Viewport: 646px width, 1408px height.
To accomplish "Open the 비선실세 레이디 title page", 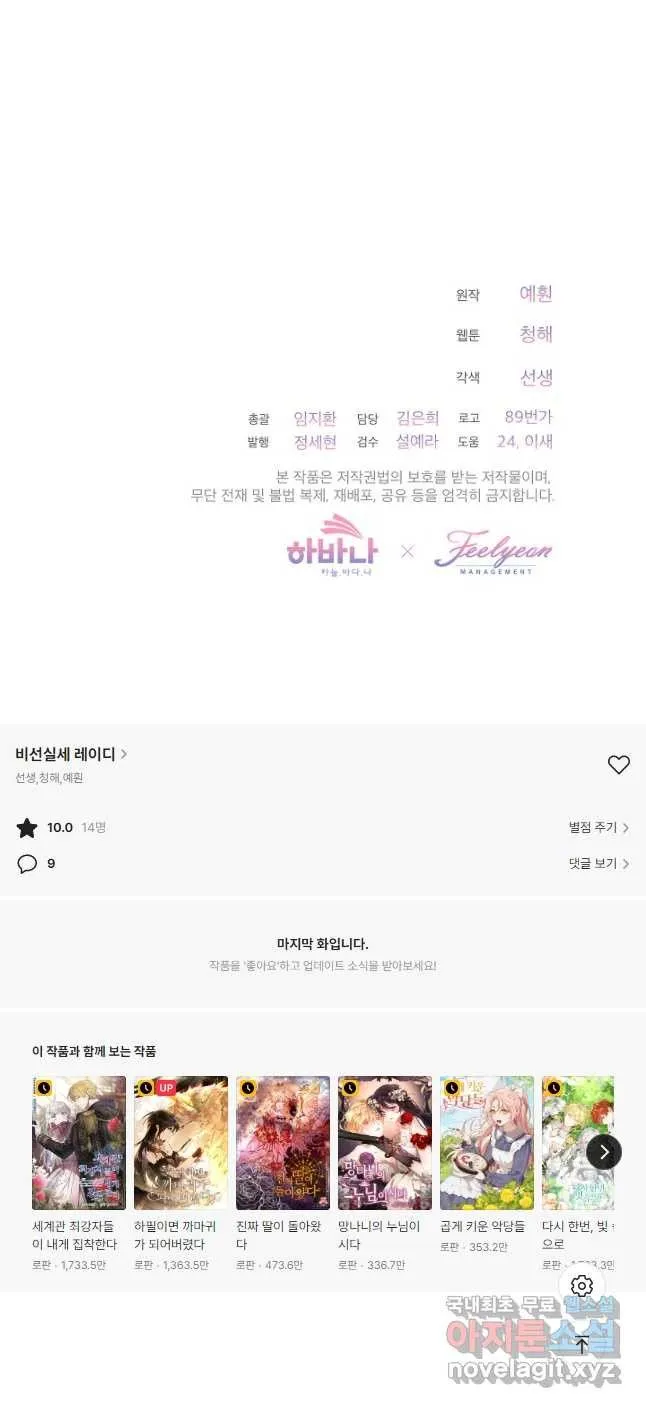I will 70,754.
